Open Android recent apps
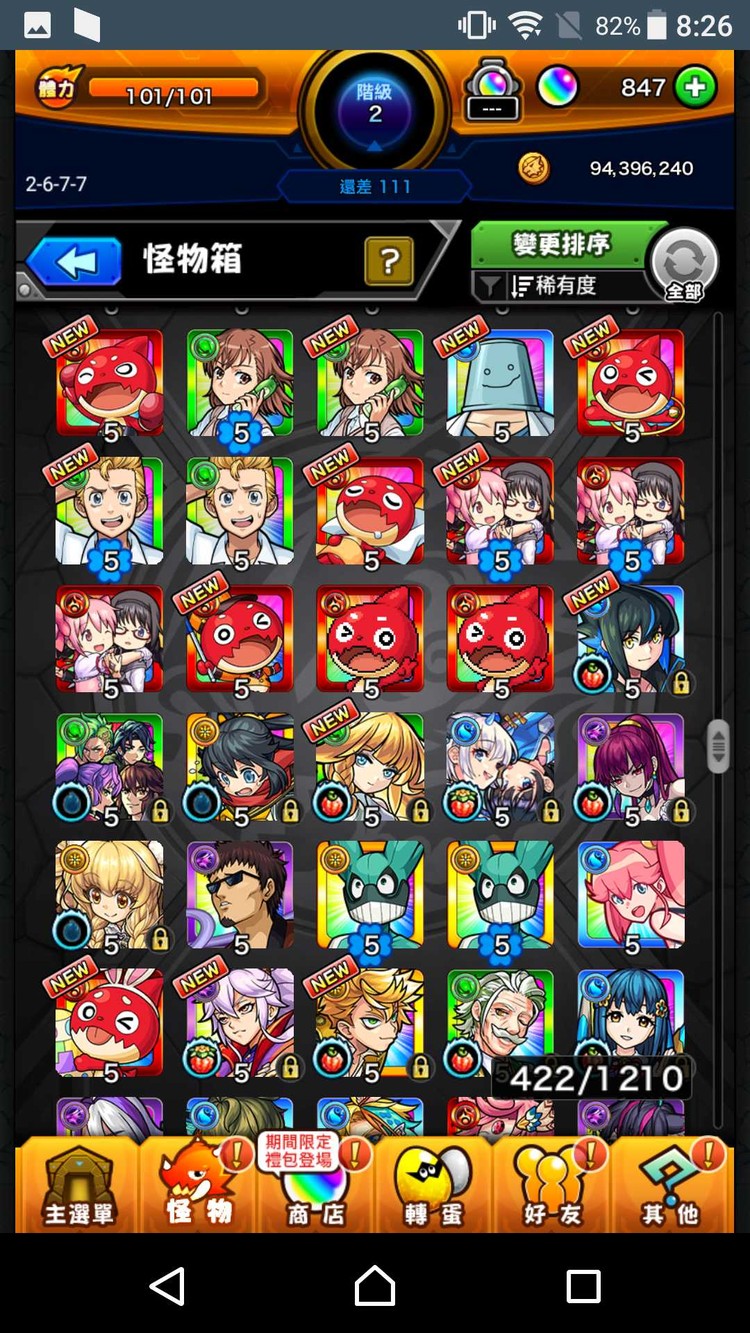750x1333 pixels. [583, 1284]
